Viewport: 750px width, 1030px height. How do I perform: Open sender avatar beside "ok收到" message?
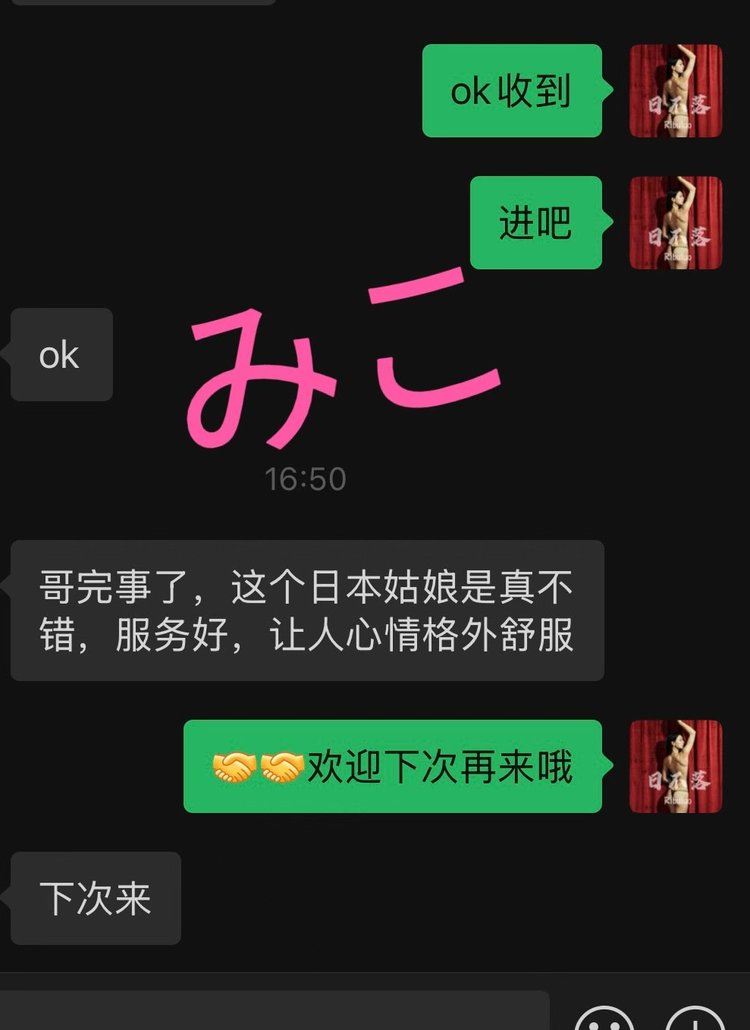676,91
